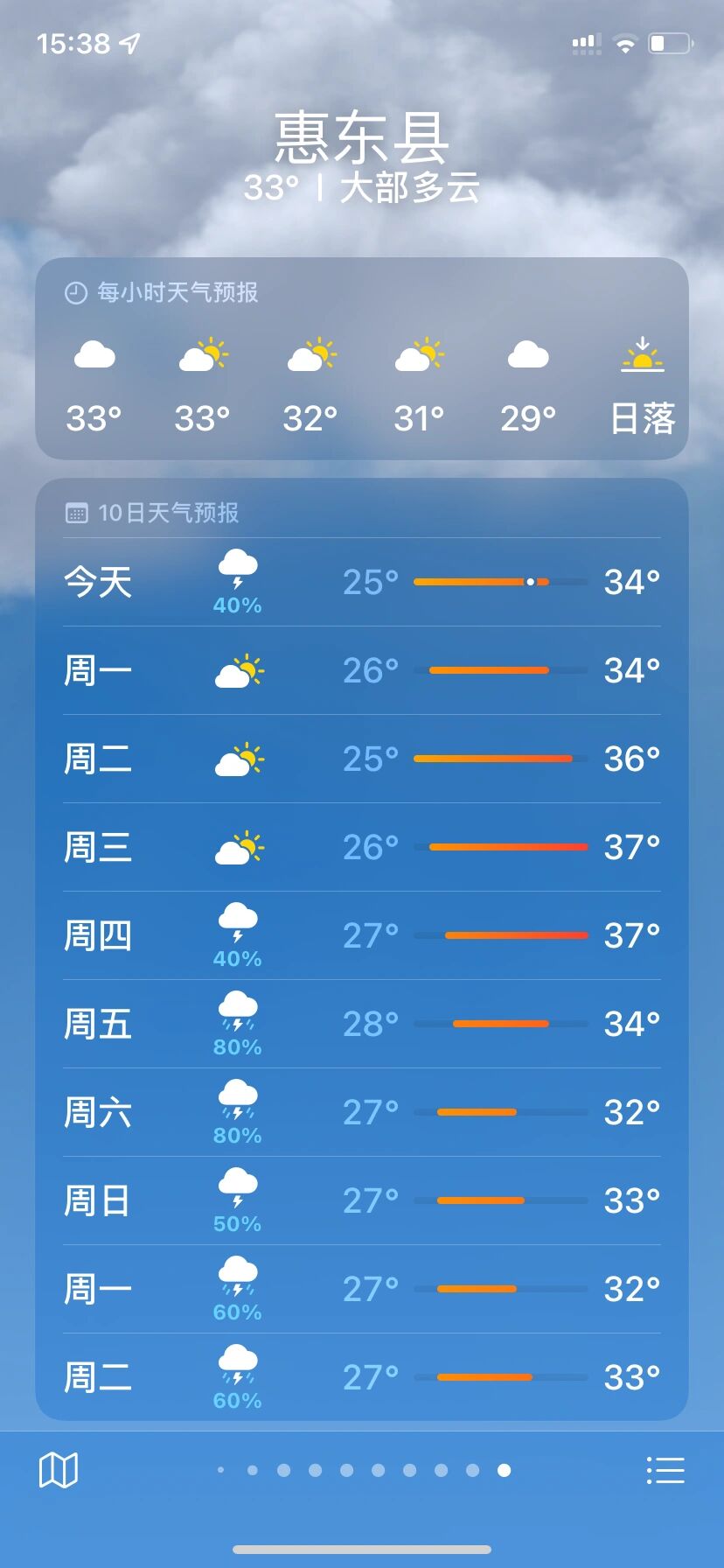Open the 每小时天气预报 hourly card

[x=362, y=359]
